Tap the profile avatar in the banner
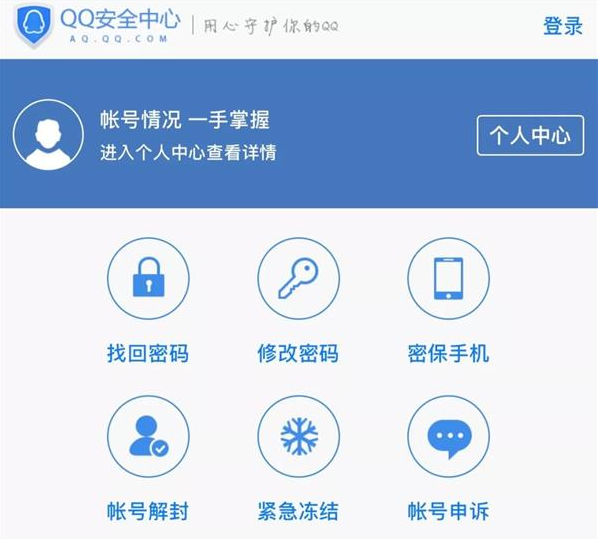 pos(48,135)
